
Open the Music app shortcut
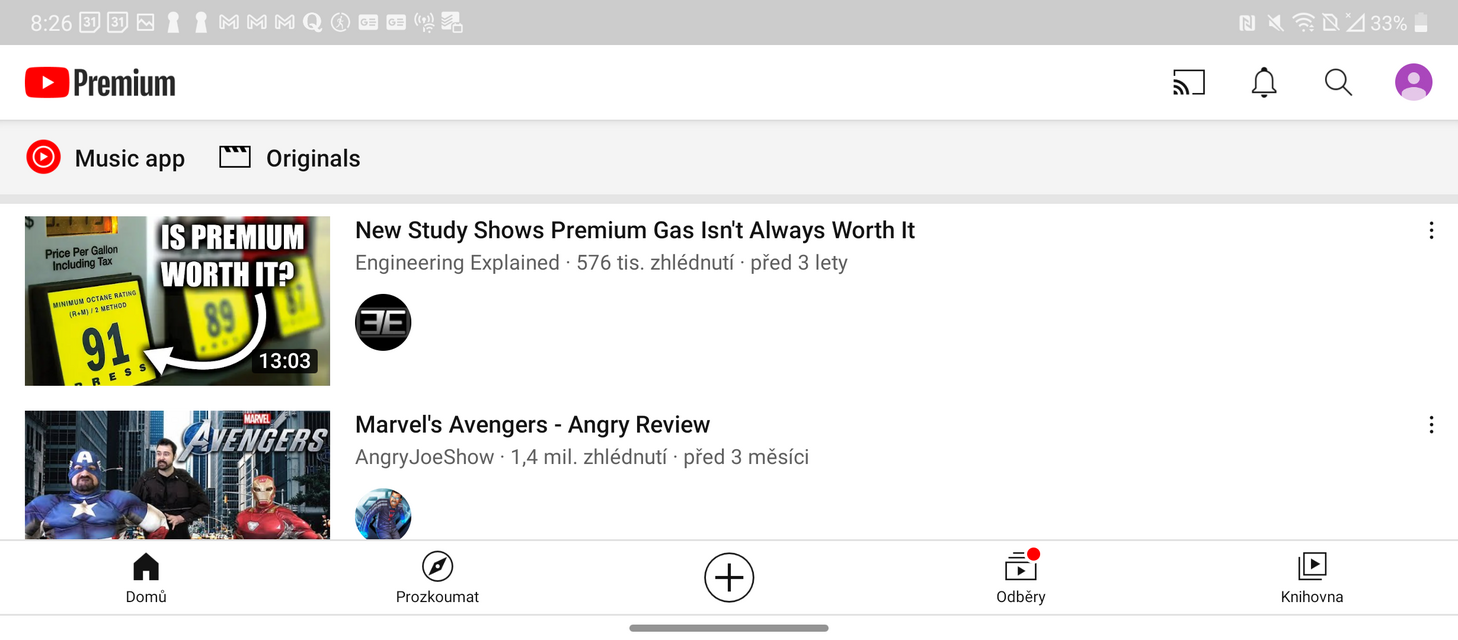pyautogui.click(x=106, y=158)
